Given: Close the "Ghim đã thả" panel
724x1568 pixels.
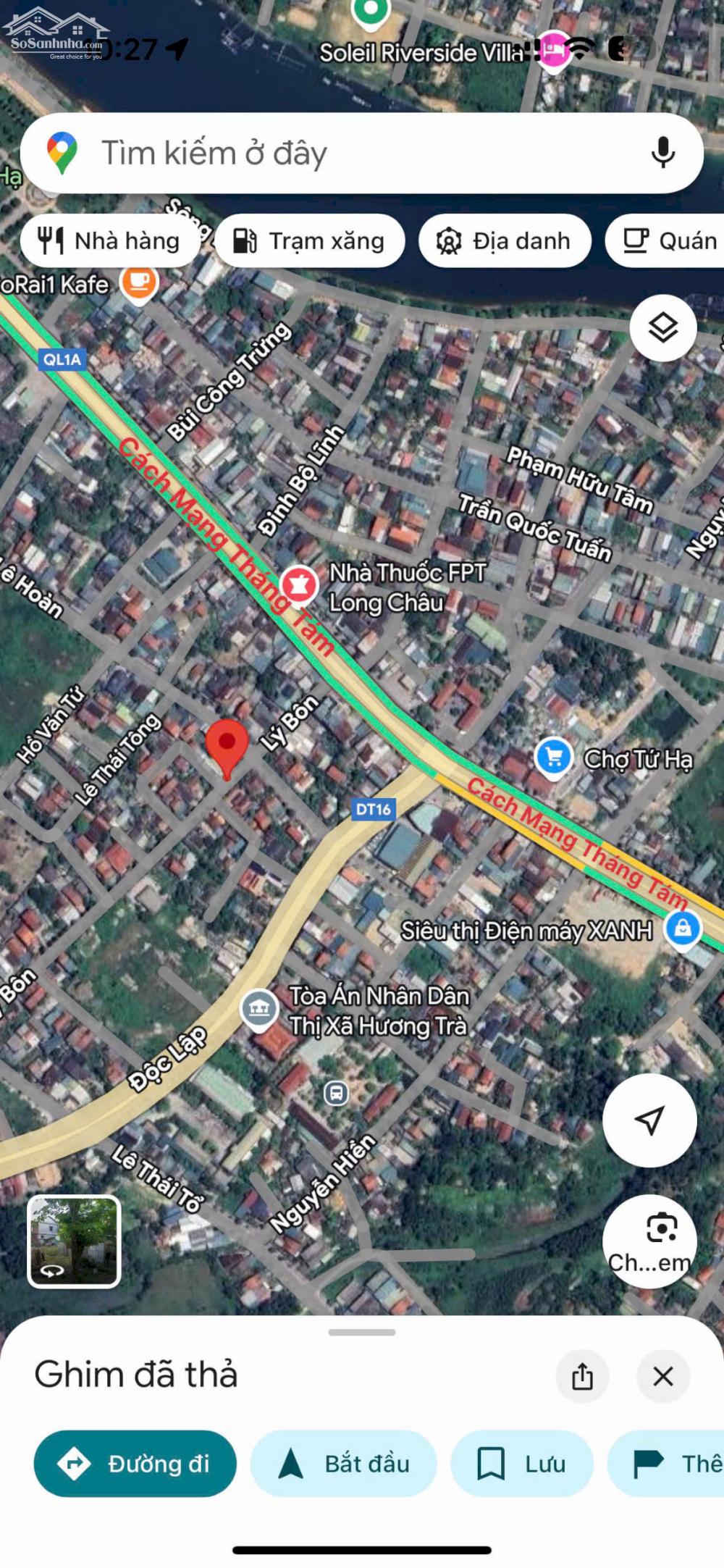Looking at the screenshot, I should pyautogui.click(x=662, y=1376).
